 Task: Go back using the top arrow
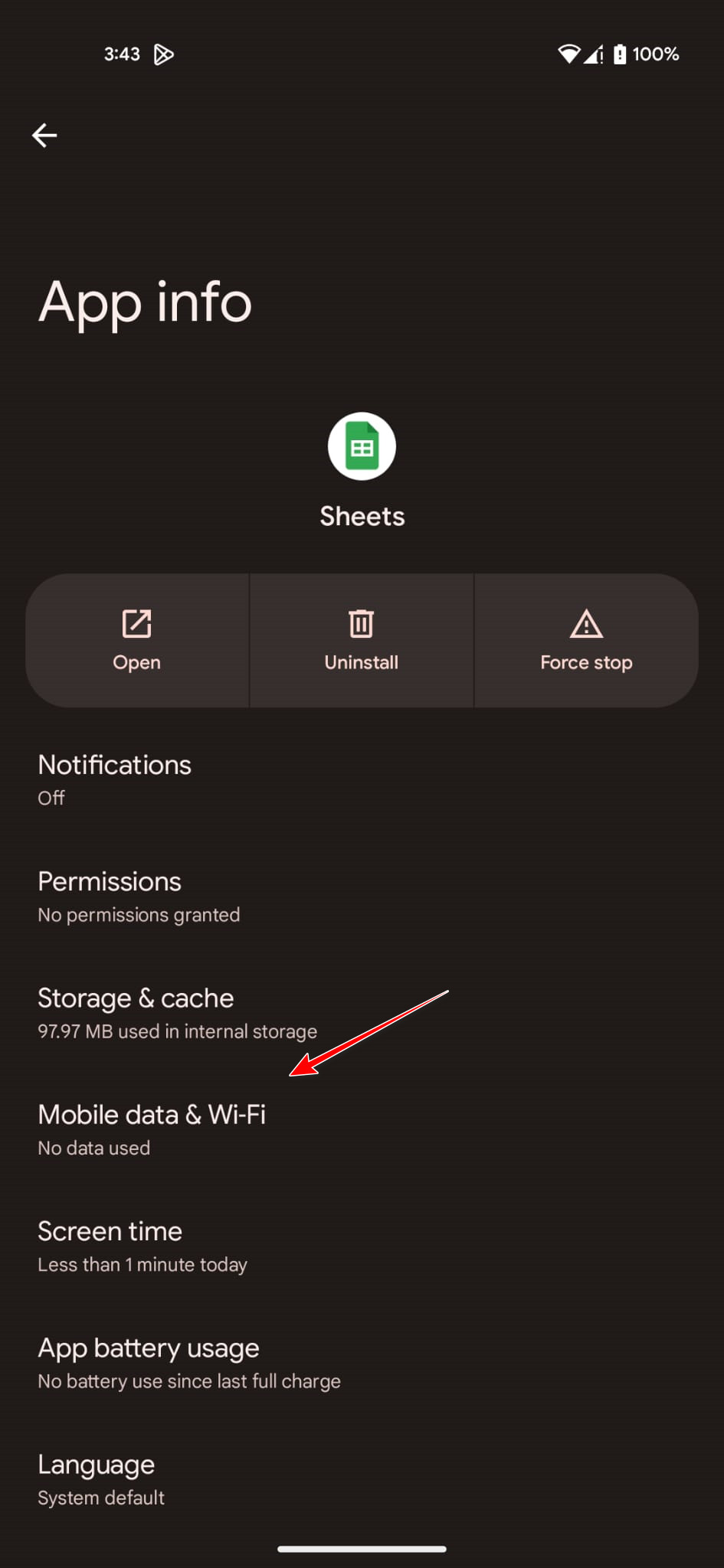click(44, 136)
